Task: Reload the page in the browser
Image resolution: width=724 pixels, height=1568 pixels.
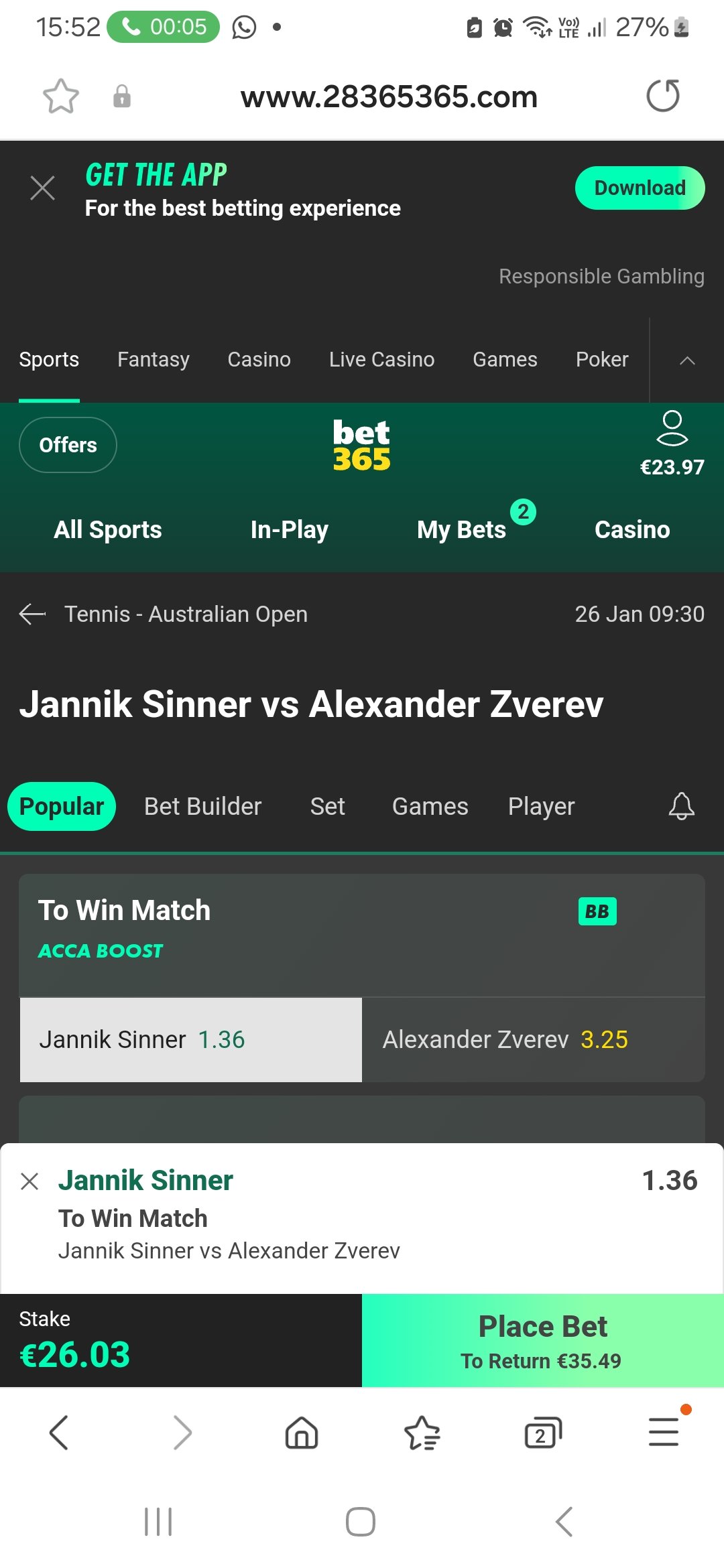Action: 662,96
